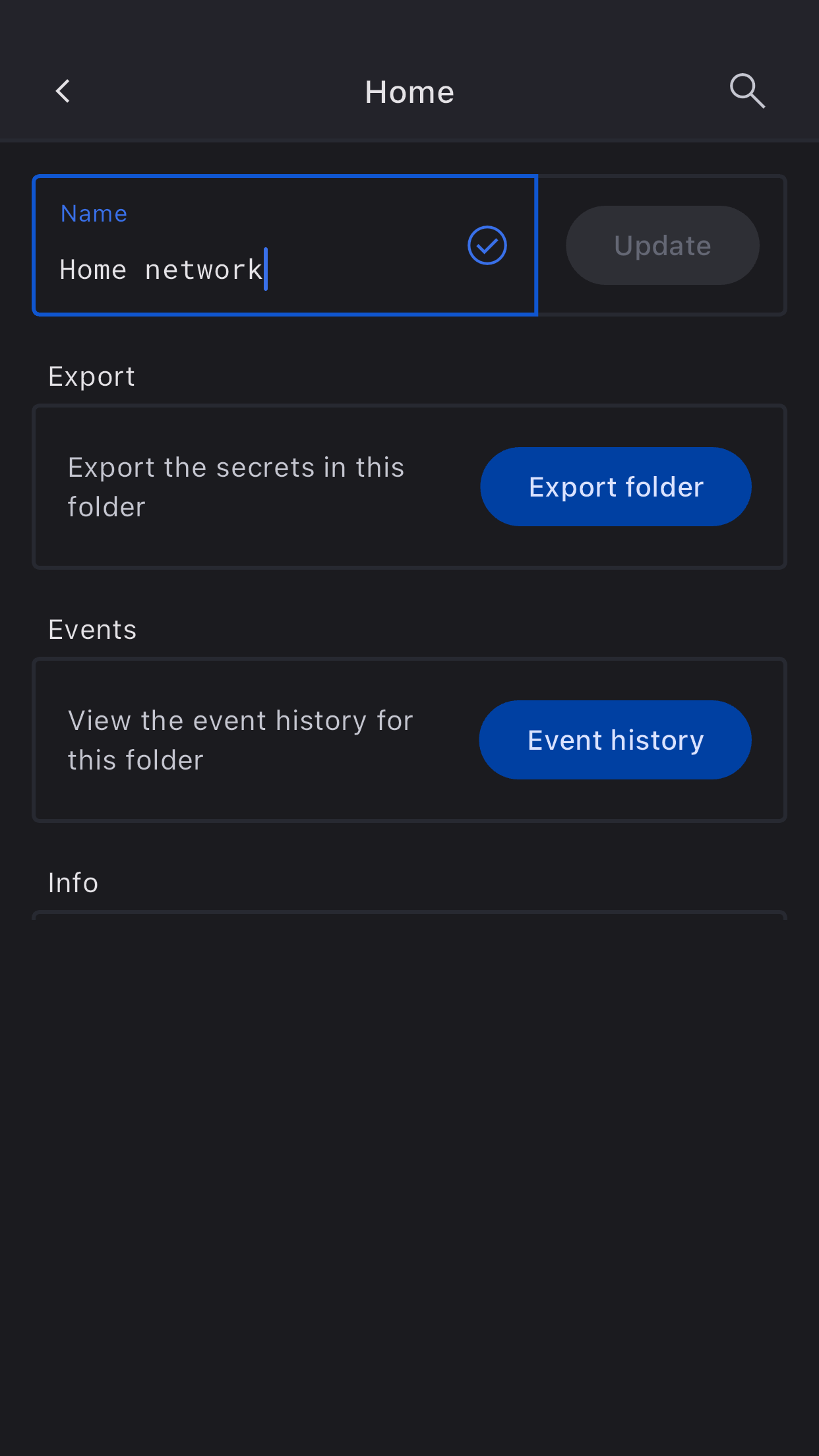This screenshot has width=819, height=1456.
Task: Open search with the magnifier icon
Action: point(747,91)
